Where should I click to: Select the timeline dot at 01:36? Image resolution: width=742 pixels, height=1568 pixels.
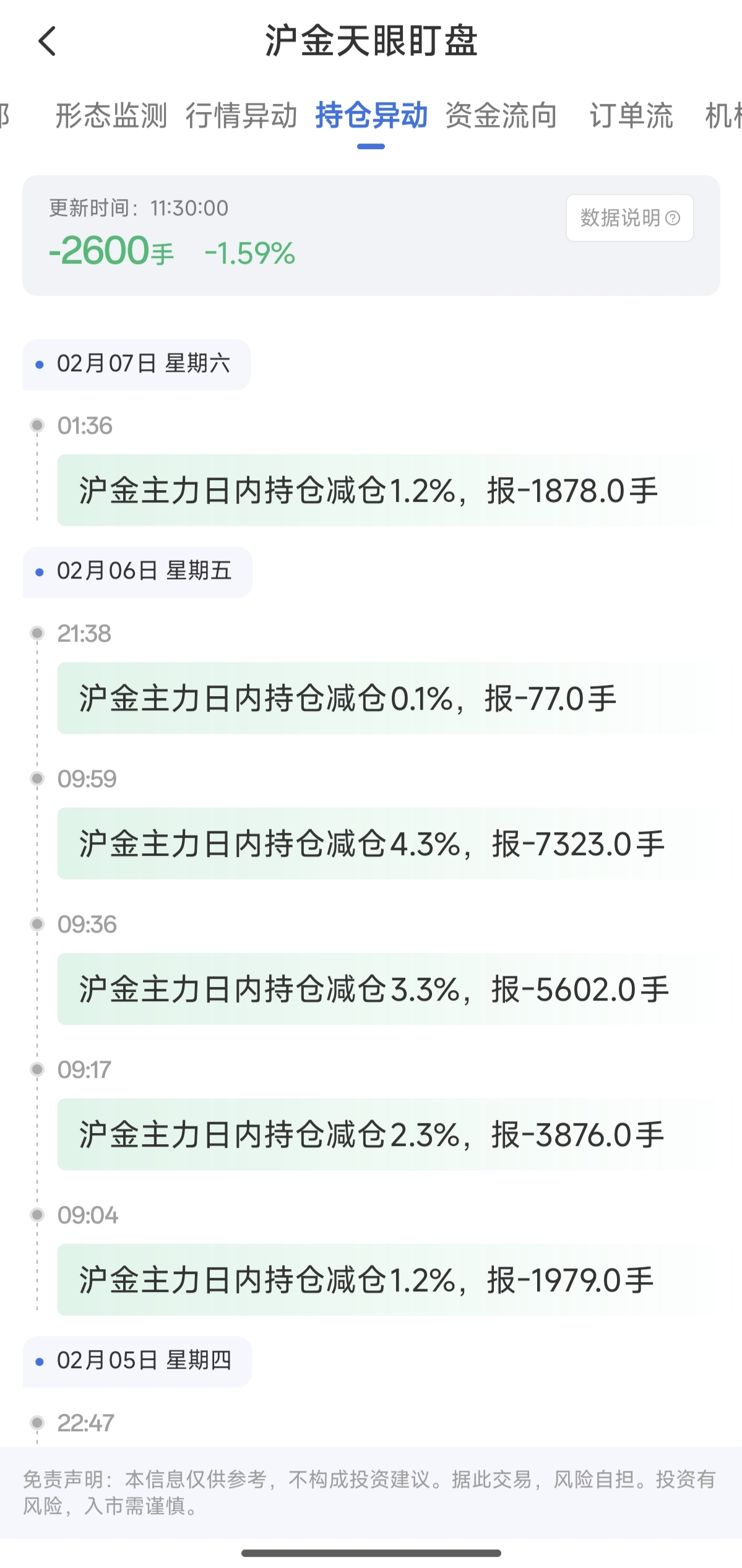point(39,426)
